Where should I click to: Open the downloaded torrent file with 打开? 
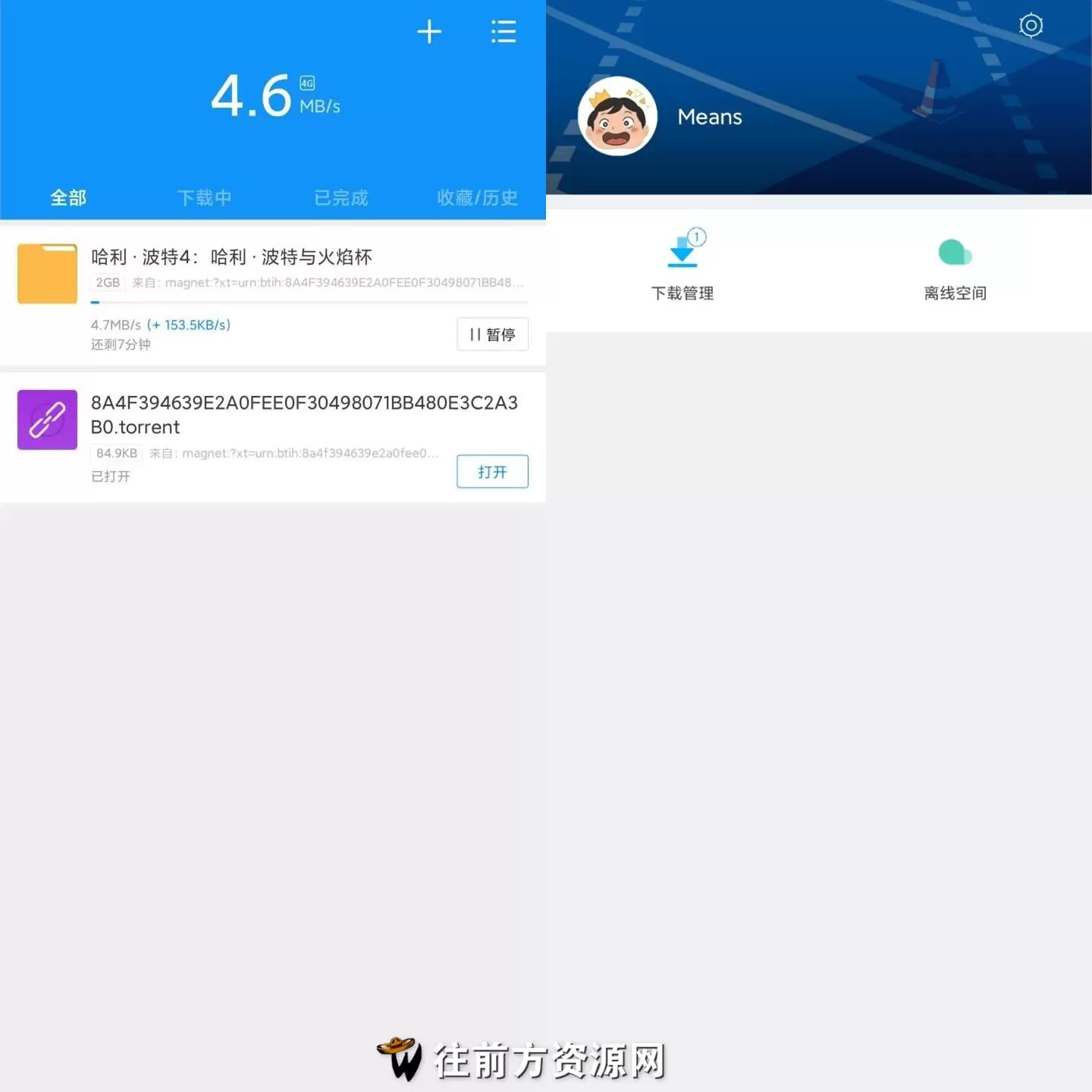point(492,472)
